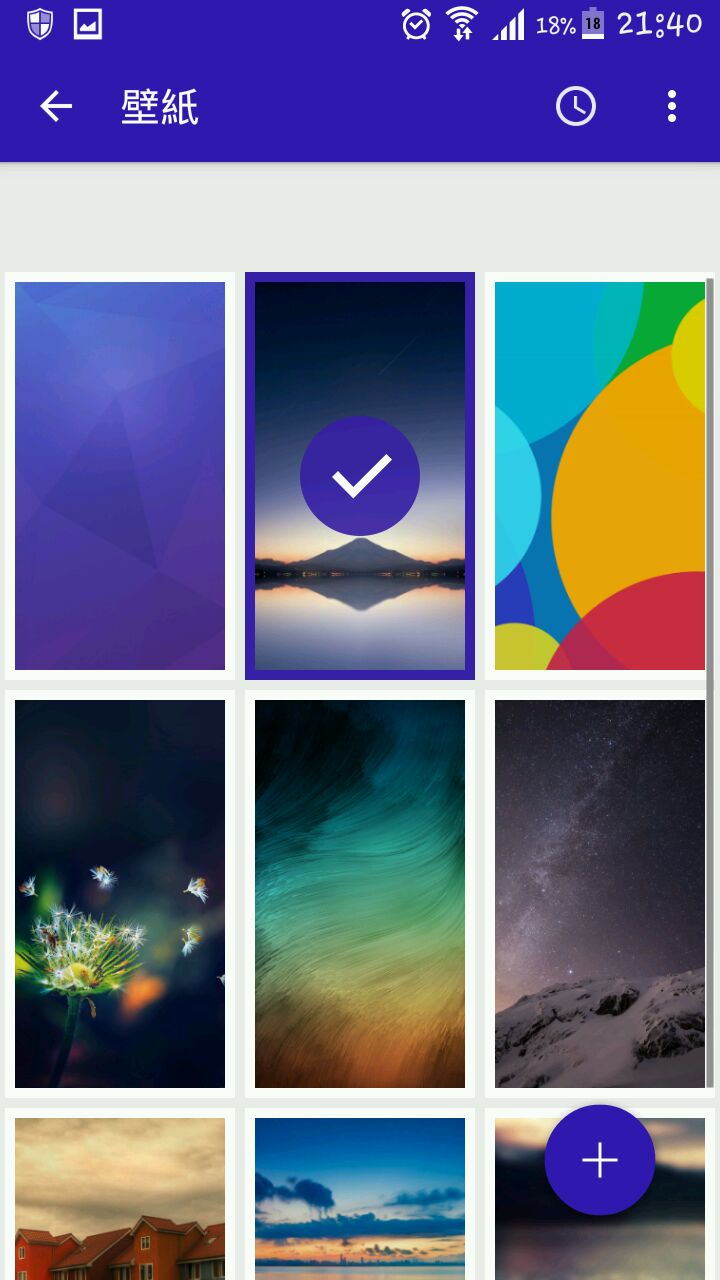Select the purple polygon wallpaper
Screen dimensions: 720x1280
[x=120, y=476]
